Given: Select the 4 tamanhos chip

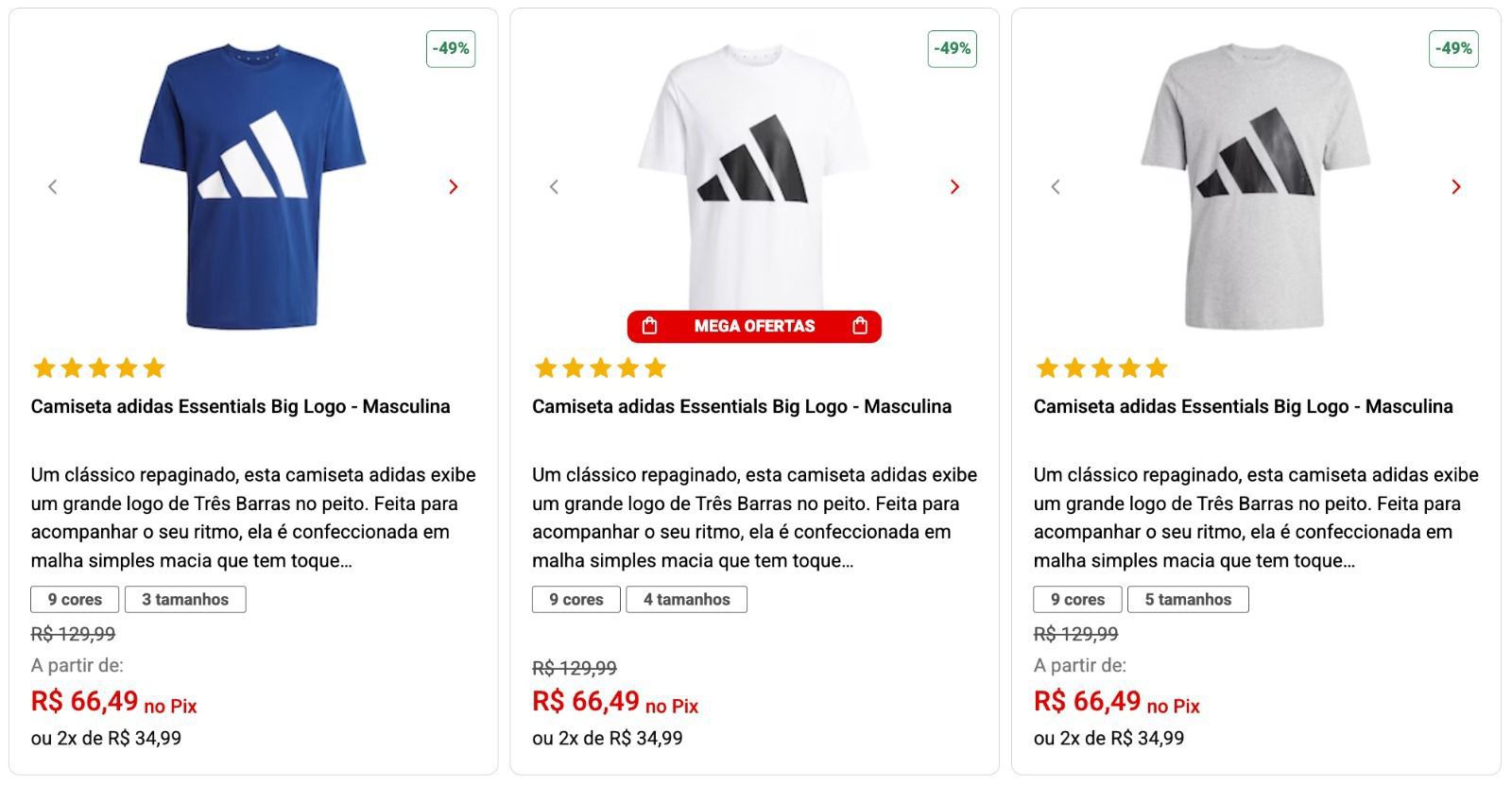Looking at the screenshot, I should coord(686,600).
